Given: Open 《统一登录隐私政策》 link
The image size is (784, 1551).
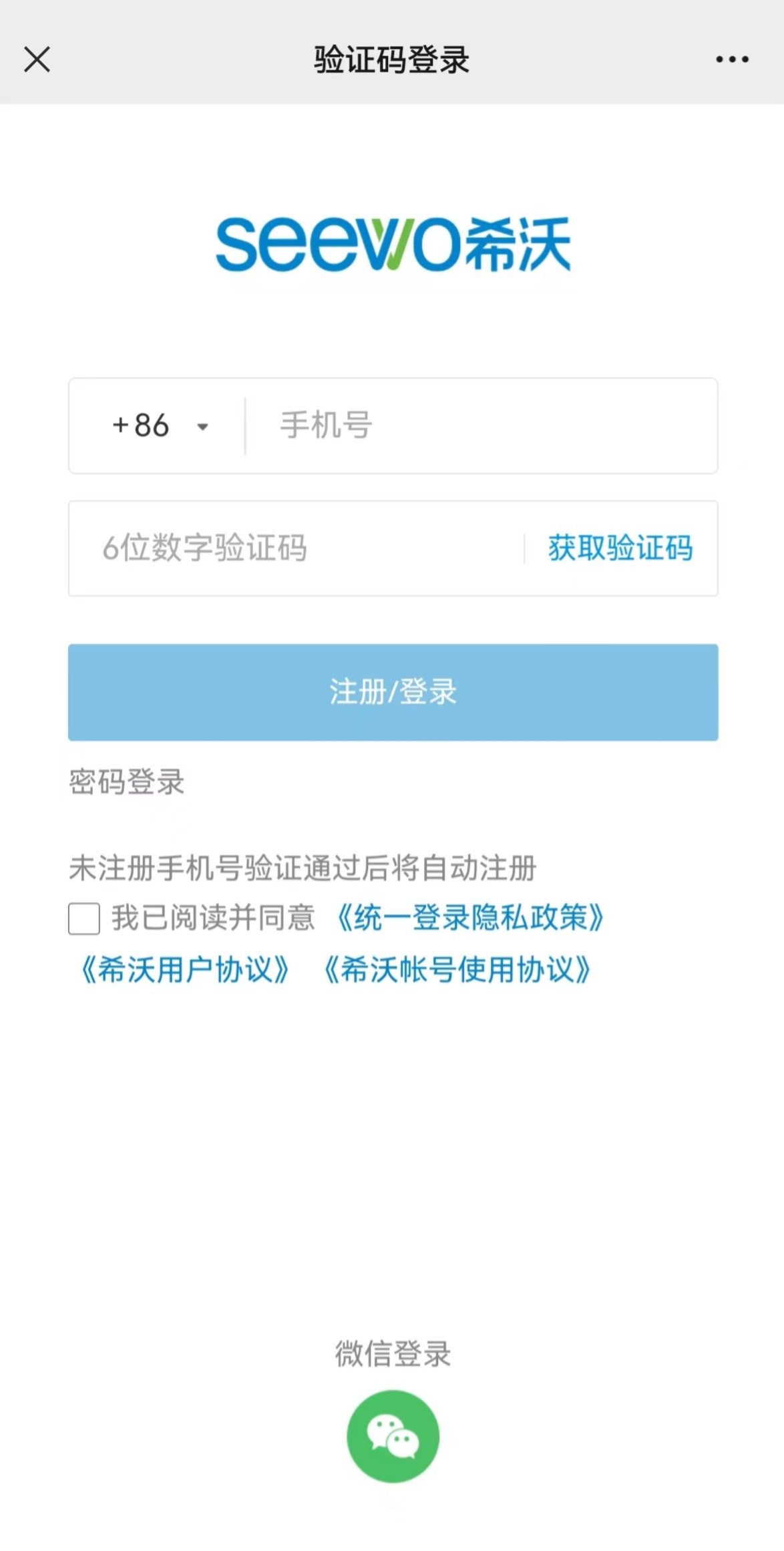Looking at the screenshot, I should (x=470, y=918).
